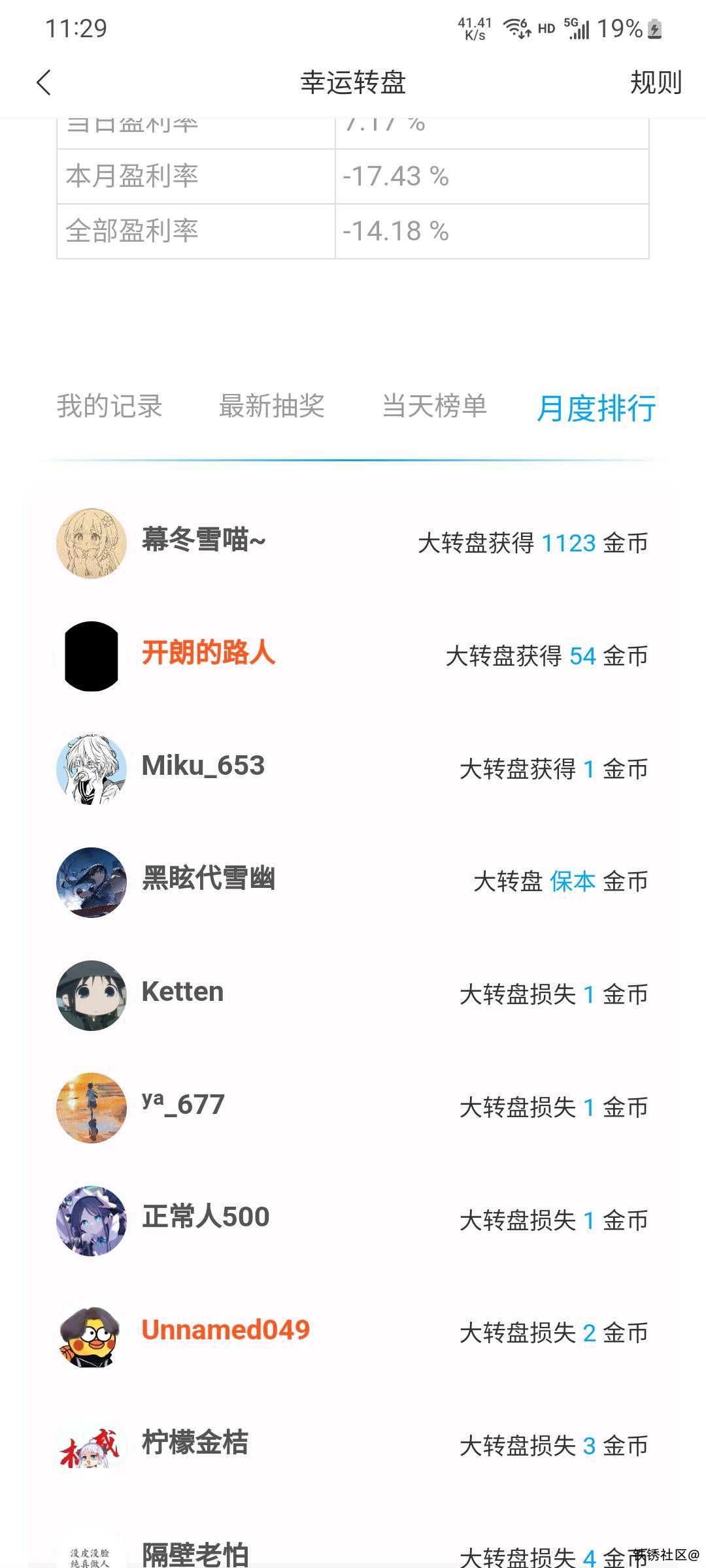
Task: Open 黑眩代雪幽 ranking entry
Action: pos(208,879)
